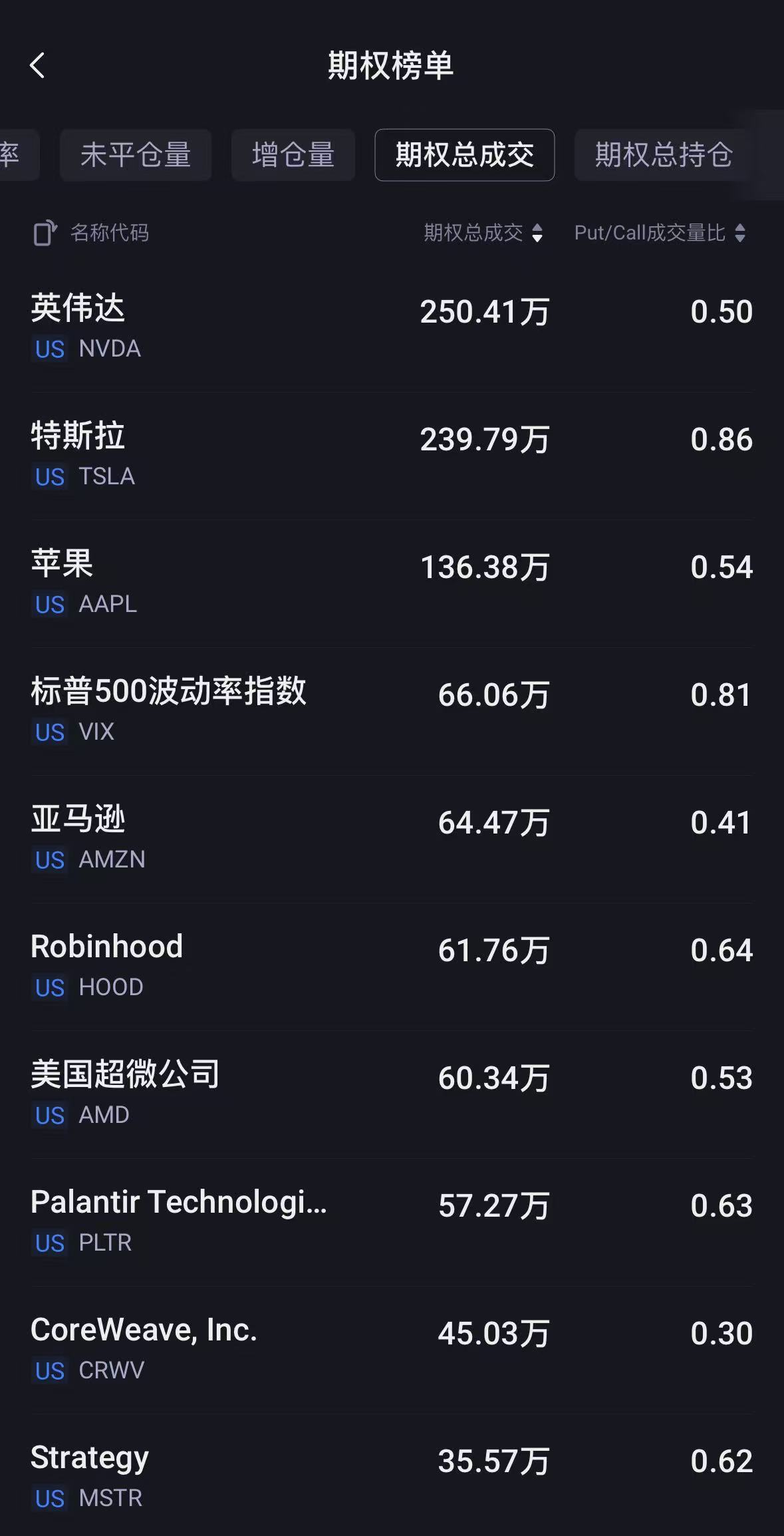Open the 标普500波动率指数 VIX row
784x1536 pixels.
pos(392,712)
